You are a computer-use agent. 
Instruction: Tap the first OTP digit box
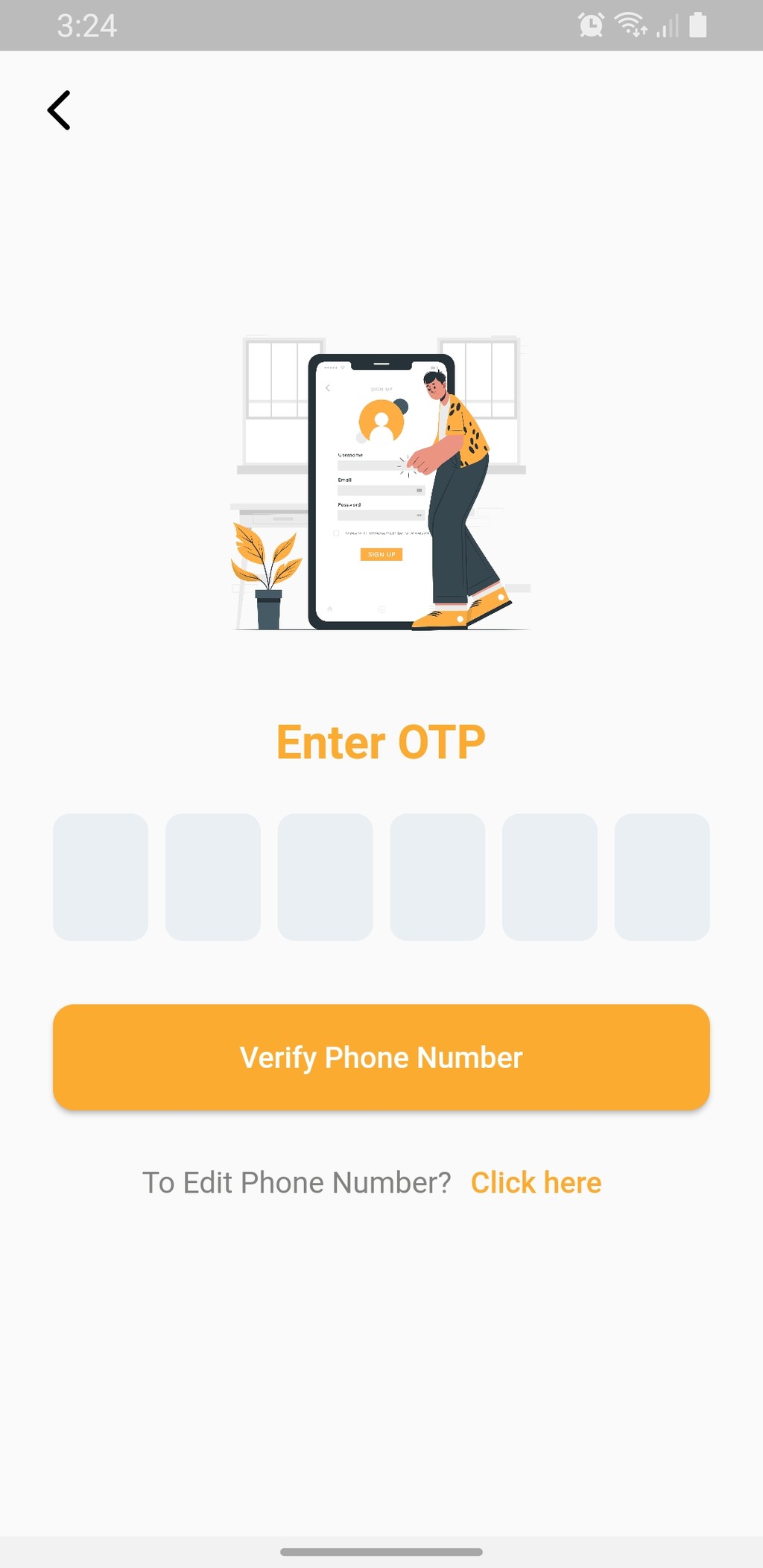click(x=101, y=877)
